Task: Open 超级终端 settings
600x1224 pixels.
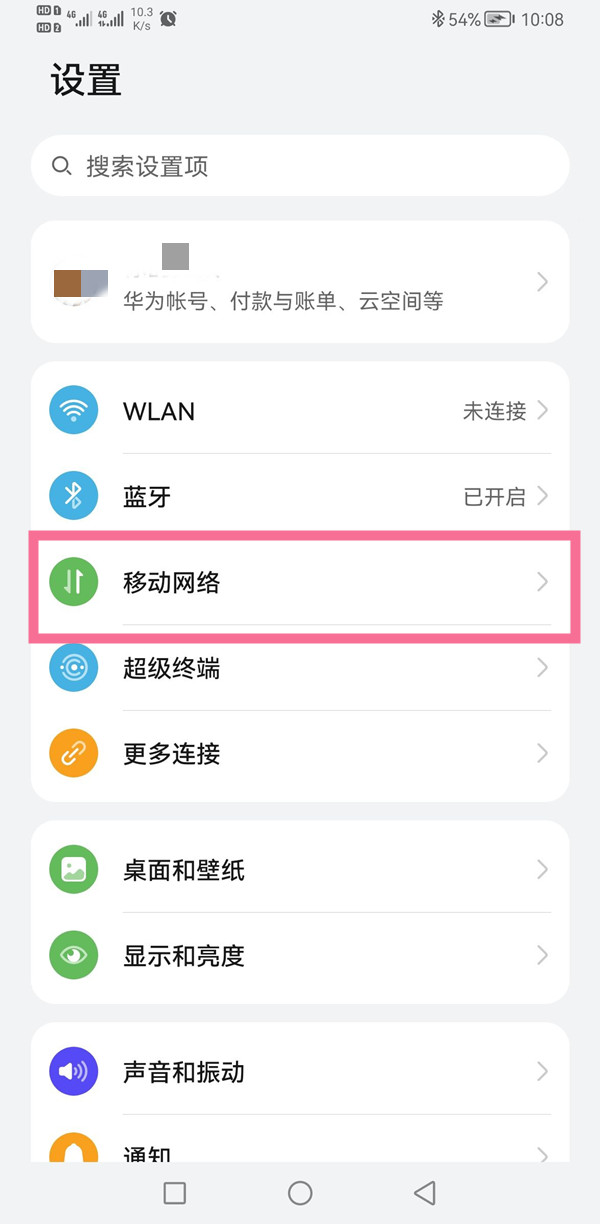Action: click(x=300, y=668)
